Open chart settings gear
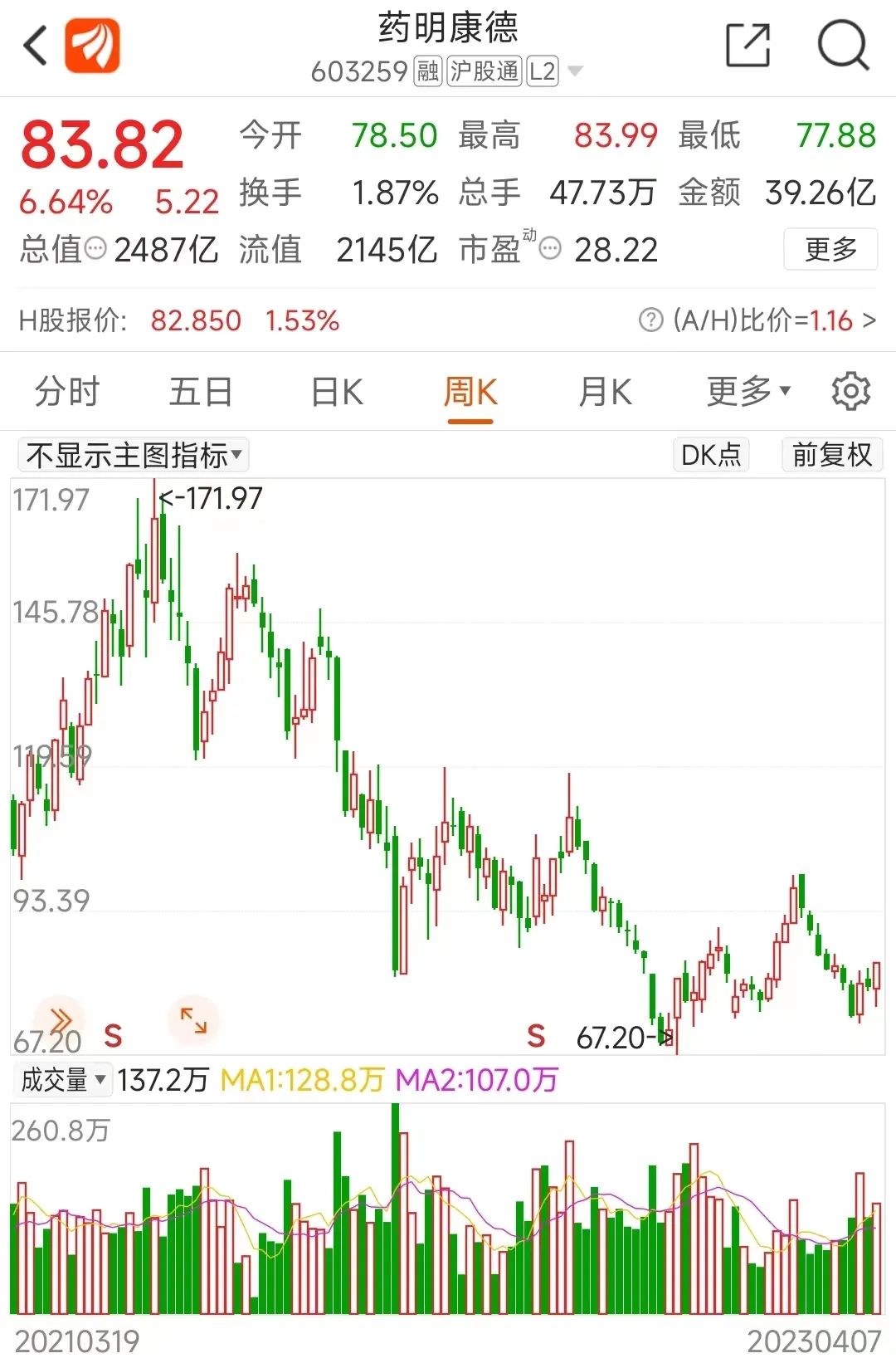The height and width of the screenshot is (1363, 896). pos(850,392)
